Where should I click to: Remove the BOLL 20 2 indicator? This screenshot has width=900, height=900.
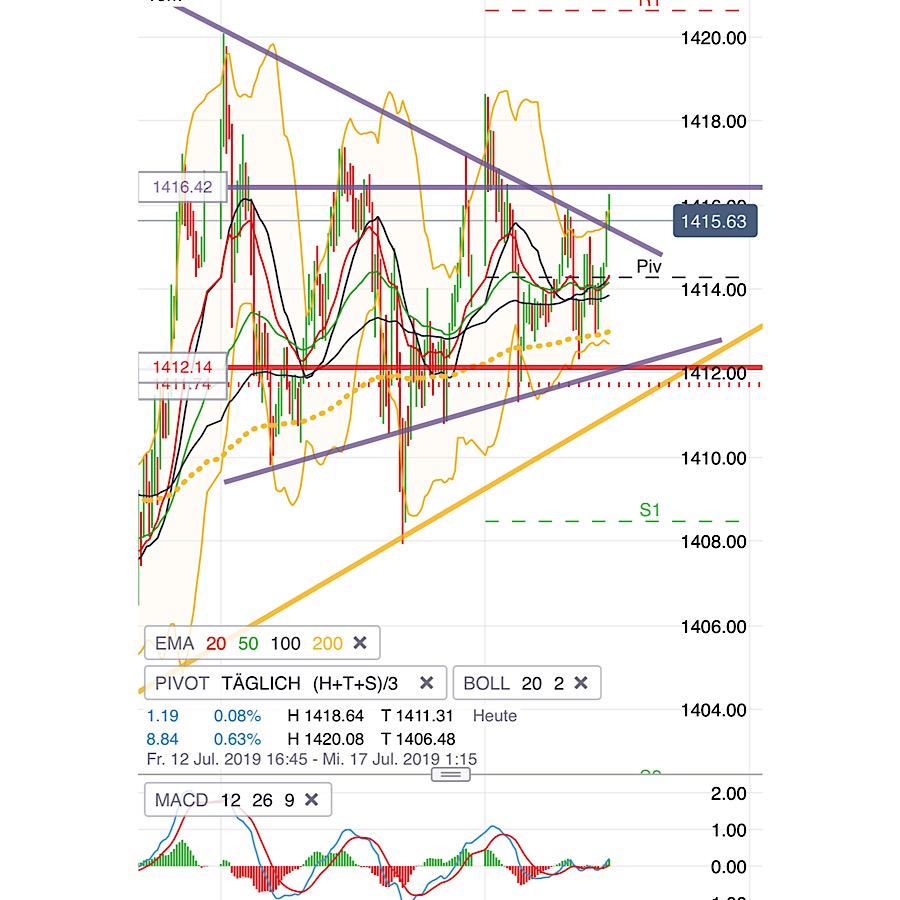point(580,684)
